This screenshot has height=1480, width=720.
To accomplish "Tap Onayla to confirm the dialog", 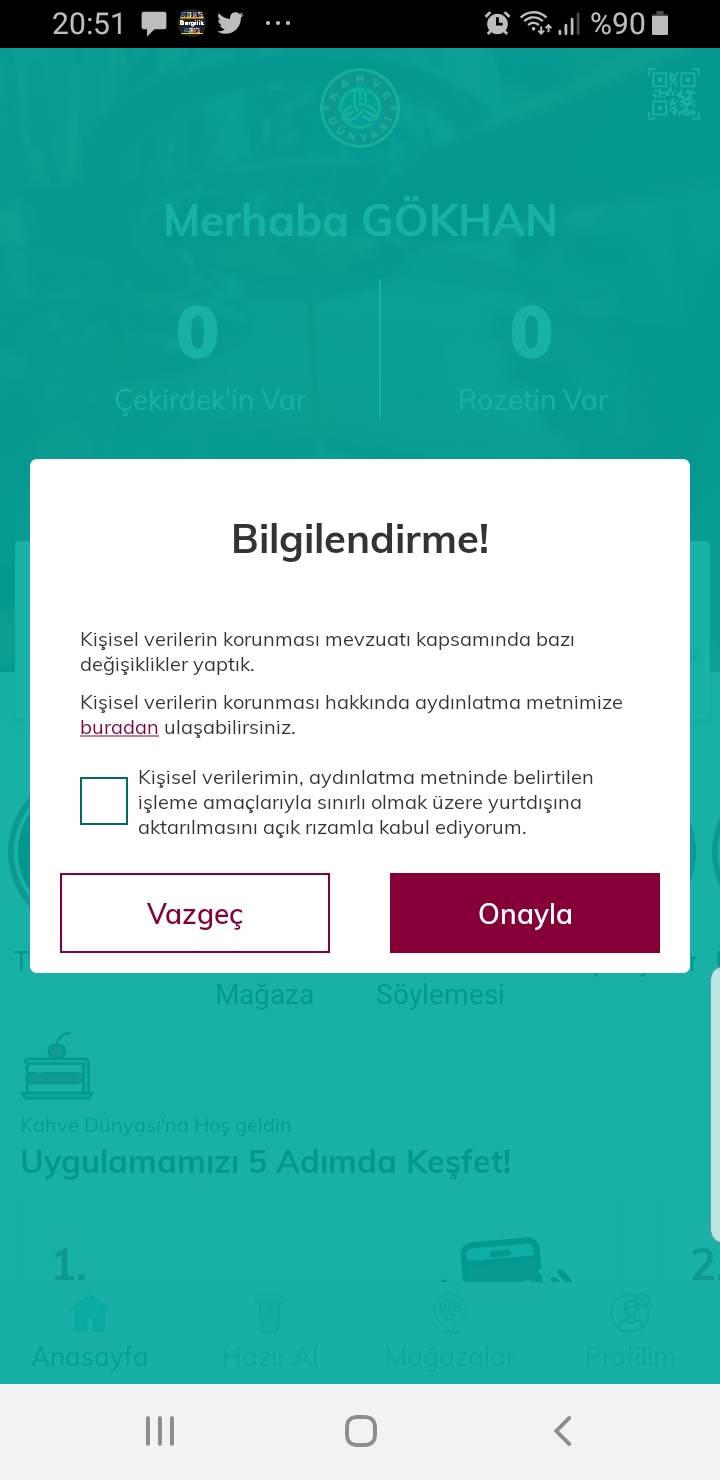I will 525,913.
